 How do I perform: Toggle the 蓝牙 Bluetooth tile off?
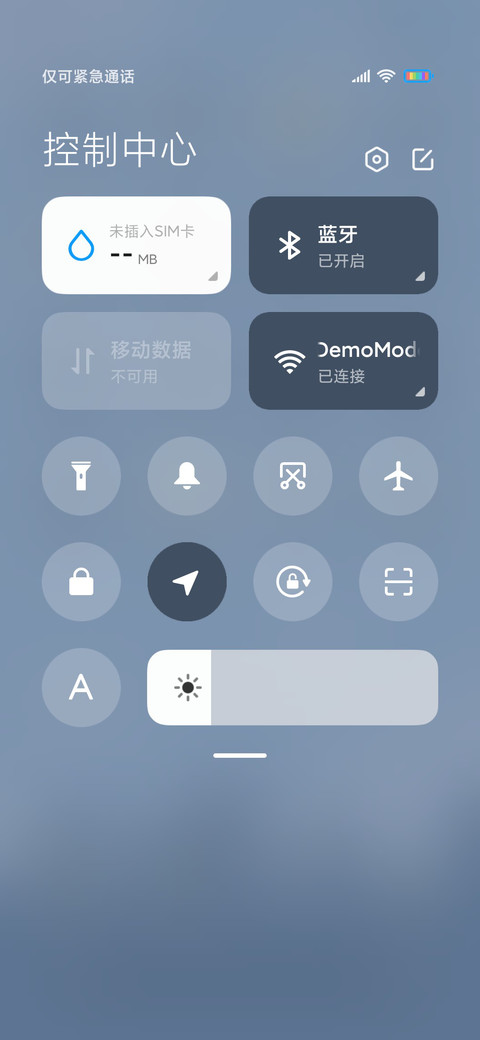click(343, 245)
